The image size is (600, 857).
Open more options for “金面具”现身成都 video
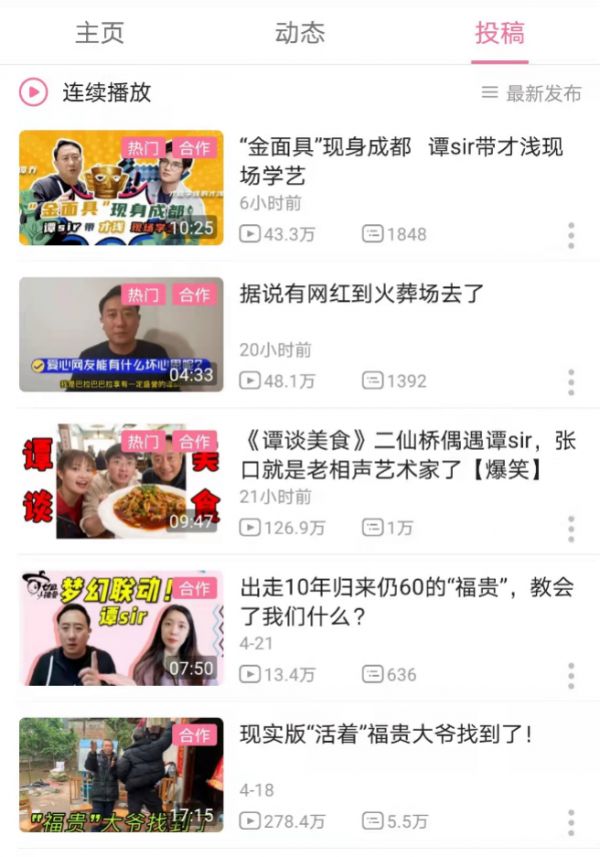571,235
